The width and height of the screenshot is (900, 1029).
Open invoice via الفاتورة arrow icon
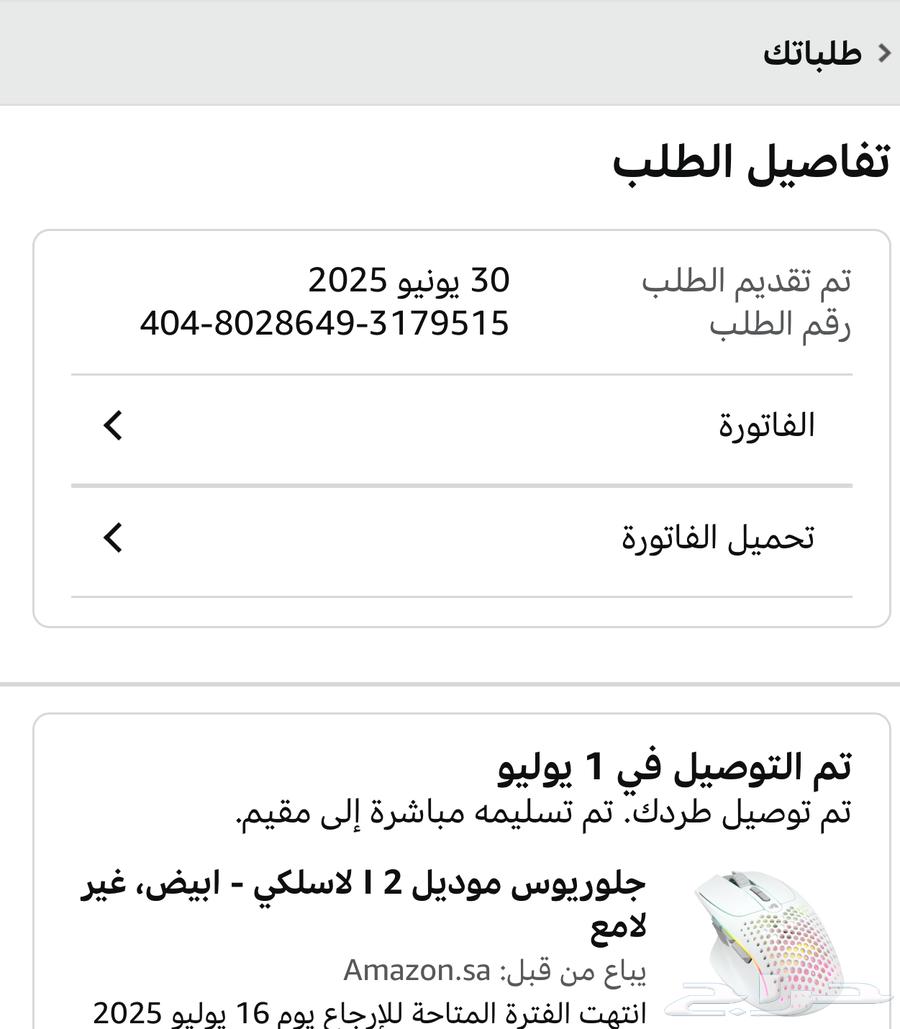(x=113, y=424)
